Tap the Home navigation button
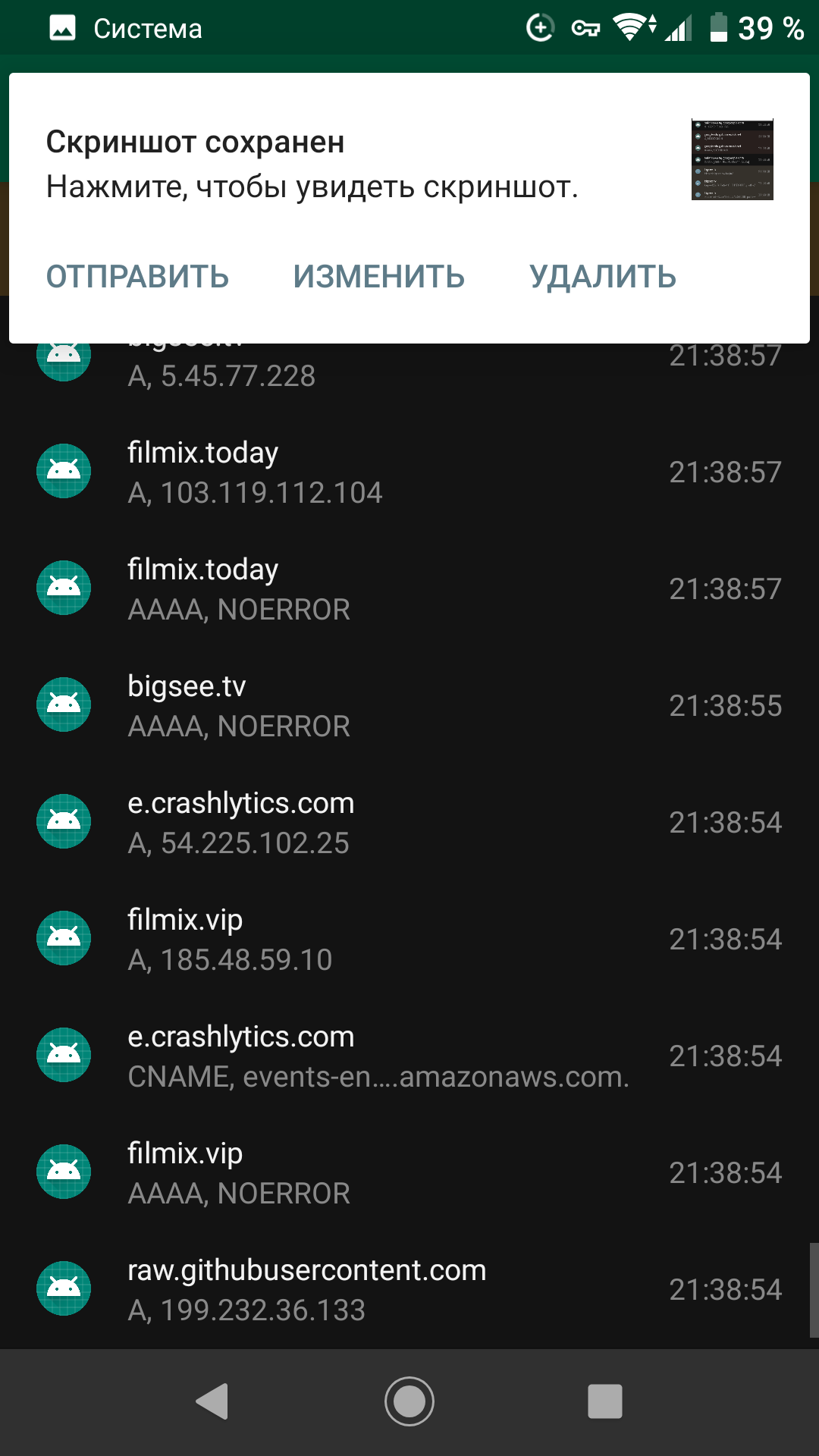The image size is (819, 1456). pyautogui.click(x=409, y=1400)
